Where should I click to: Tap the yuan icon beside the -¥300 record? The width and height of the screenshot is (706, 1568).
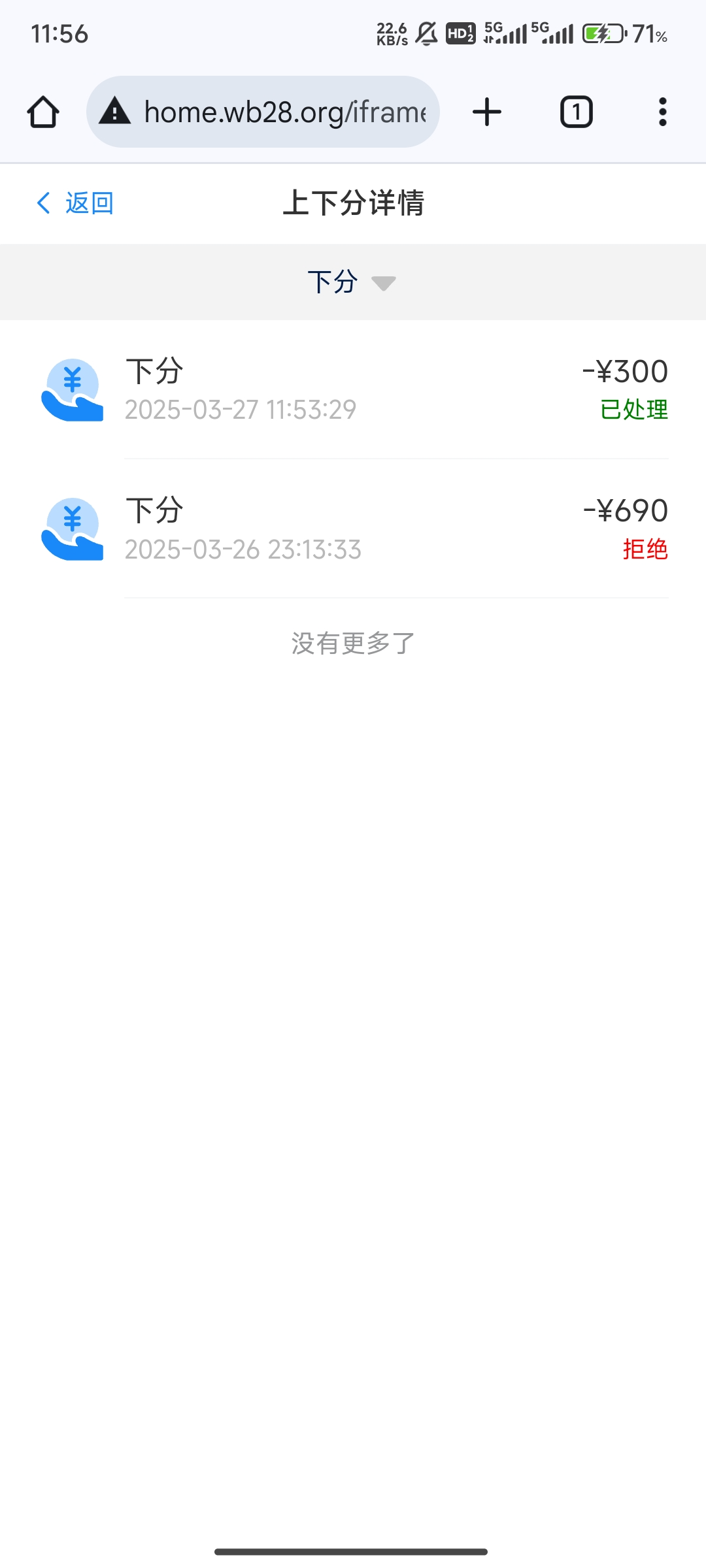[x=72, y=389]
